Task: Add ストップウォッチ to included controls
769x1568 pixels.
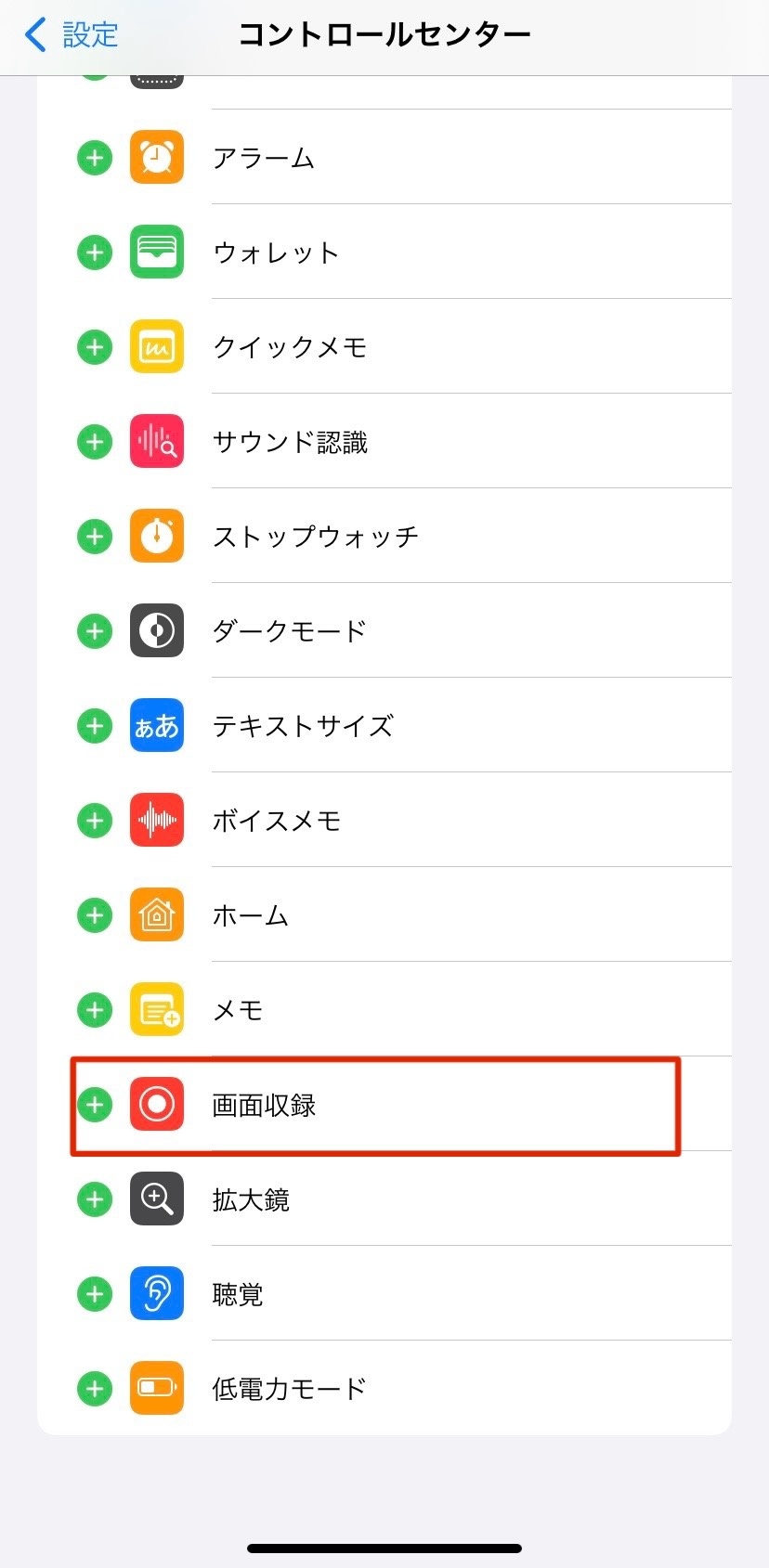Action: click(x=95, y=537)
